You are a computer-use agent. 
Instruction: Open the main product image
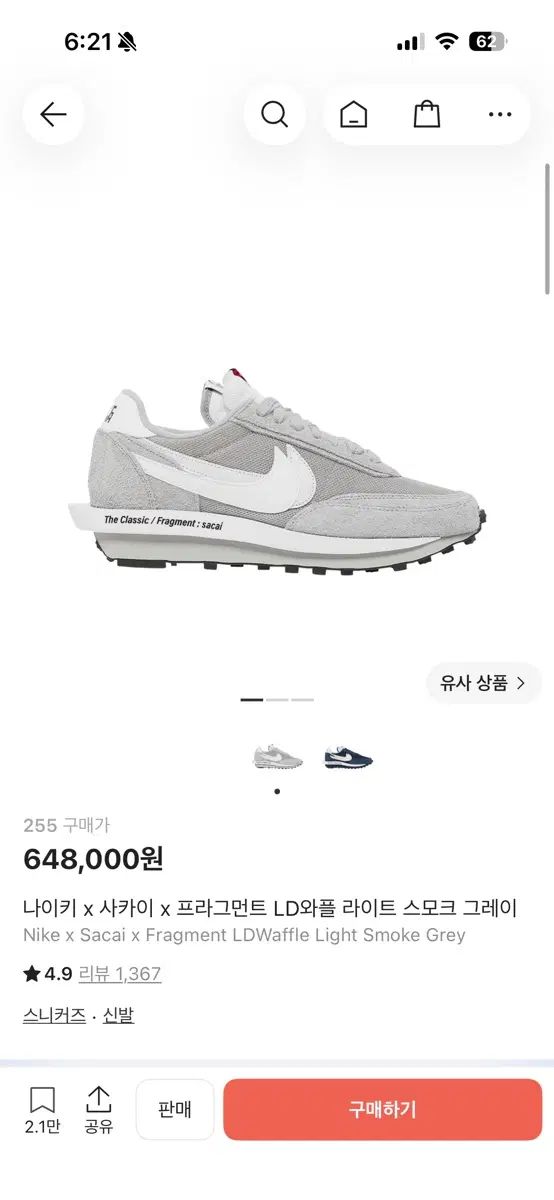pyautogui.click(x=277, y=468)
